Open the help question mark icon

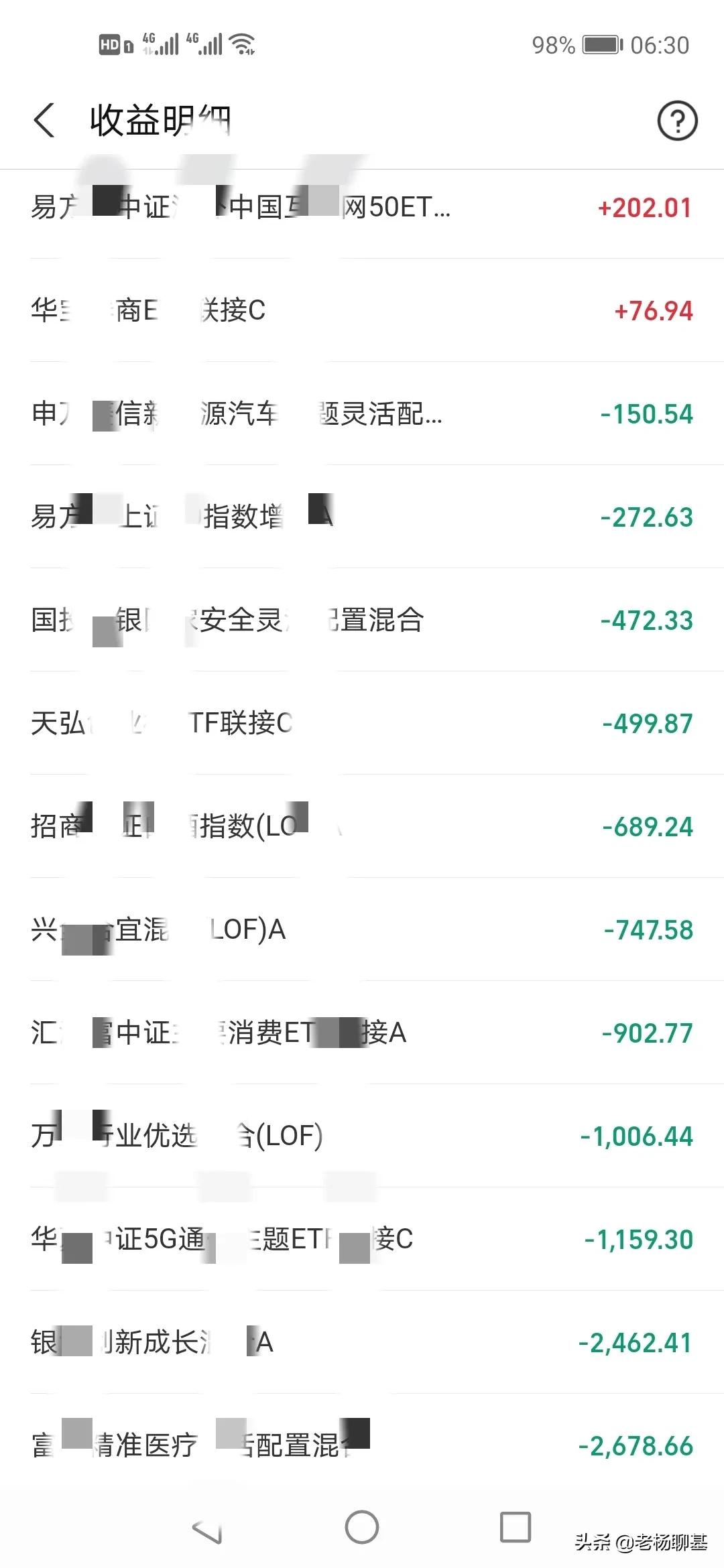tap(677, 121)
